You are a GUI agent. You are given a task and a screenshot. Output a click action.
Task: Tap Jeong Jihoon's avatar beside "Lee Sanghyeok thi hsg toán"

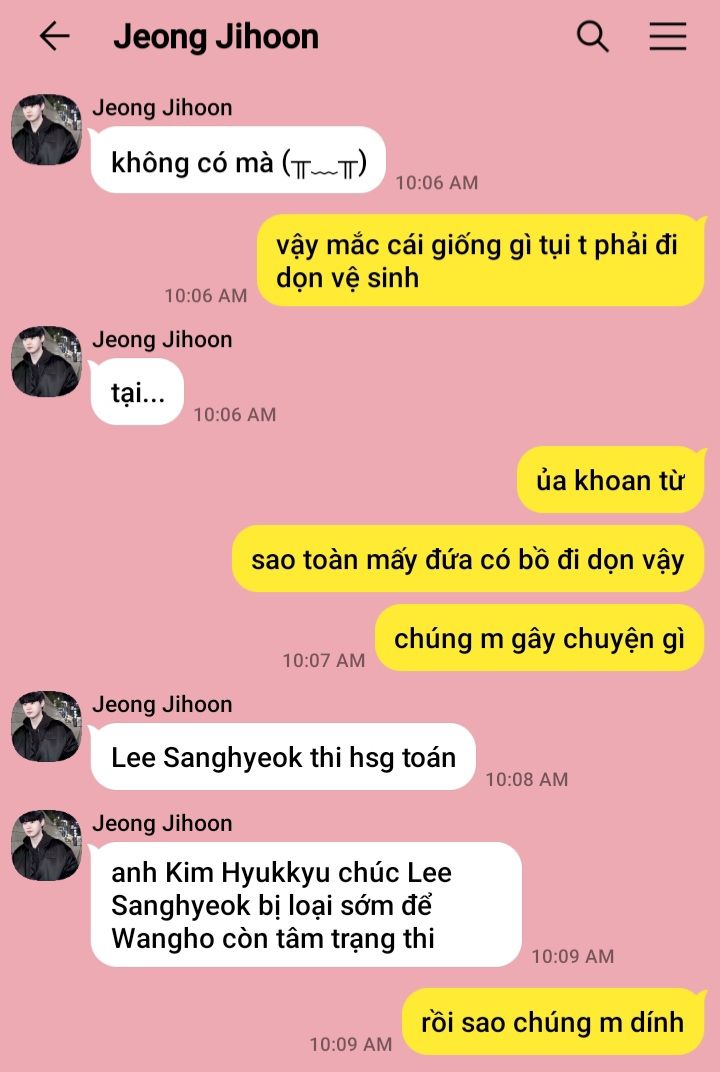[46, 727]
